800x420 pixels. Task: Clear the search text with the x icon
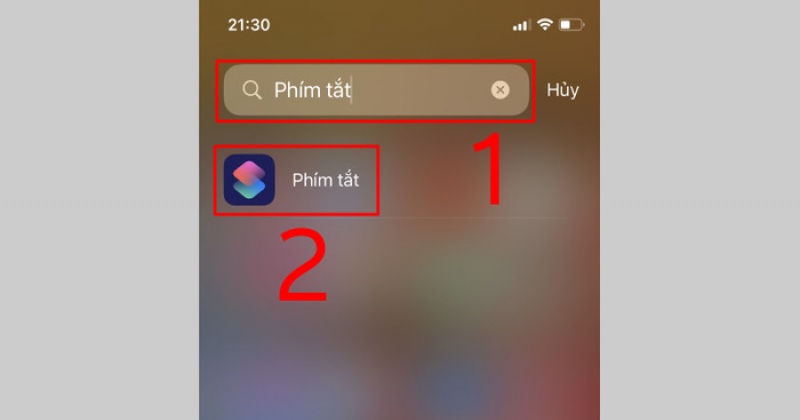click(x=500, y=91)
